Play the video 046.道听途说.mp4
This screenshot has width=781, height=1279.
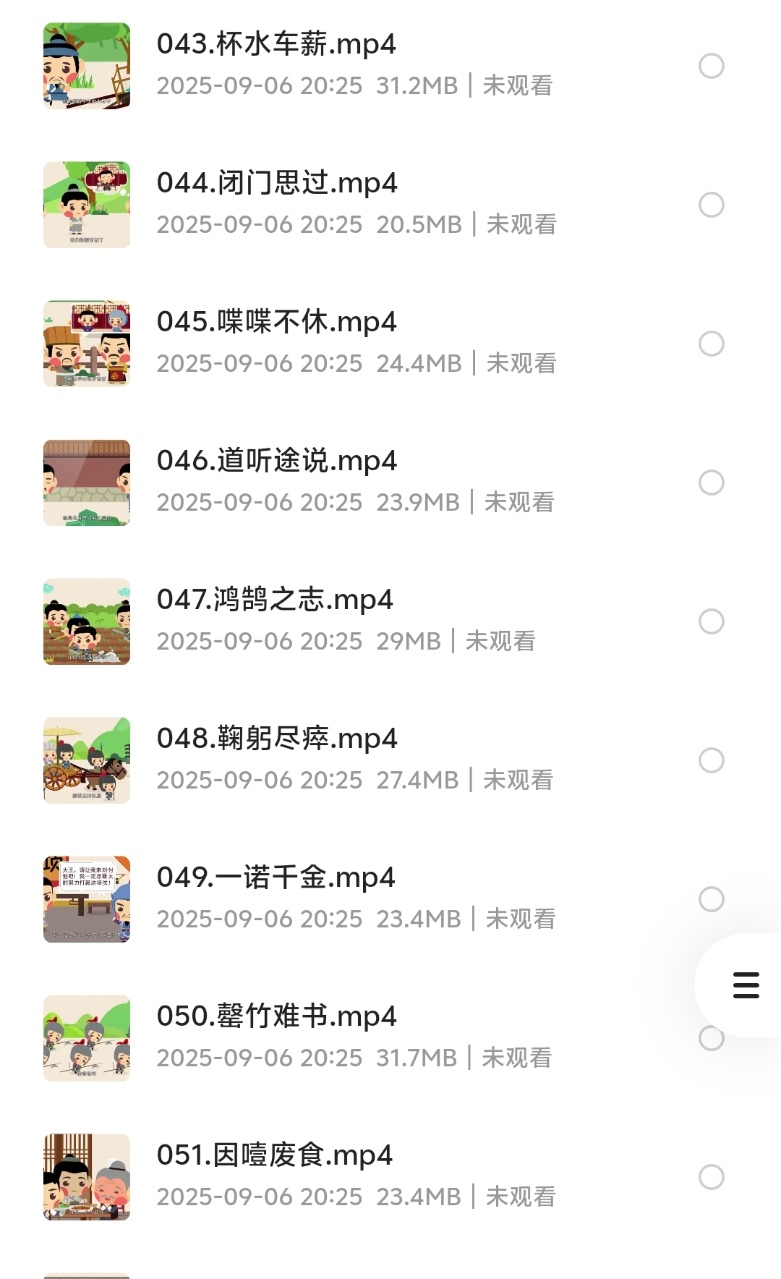277,461
